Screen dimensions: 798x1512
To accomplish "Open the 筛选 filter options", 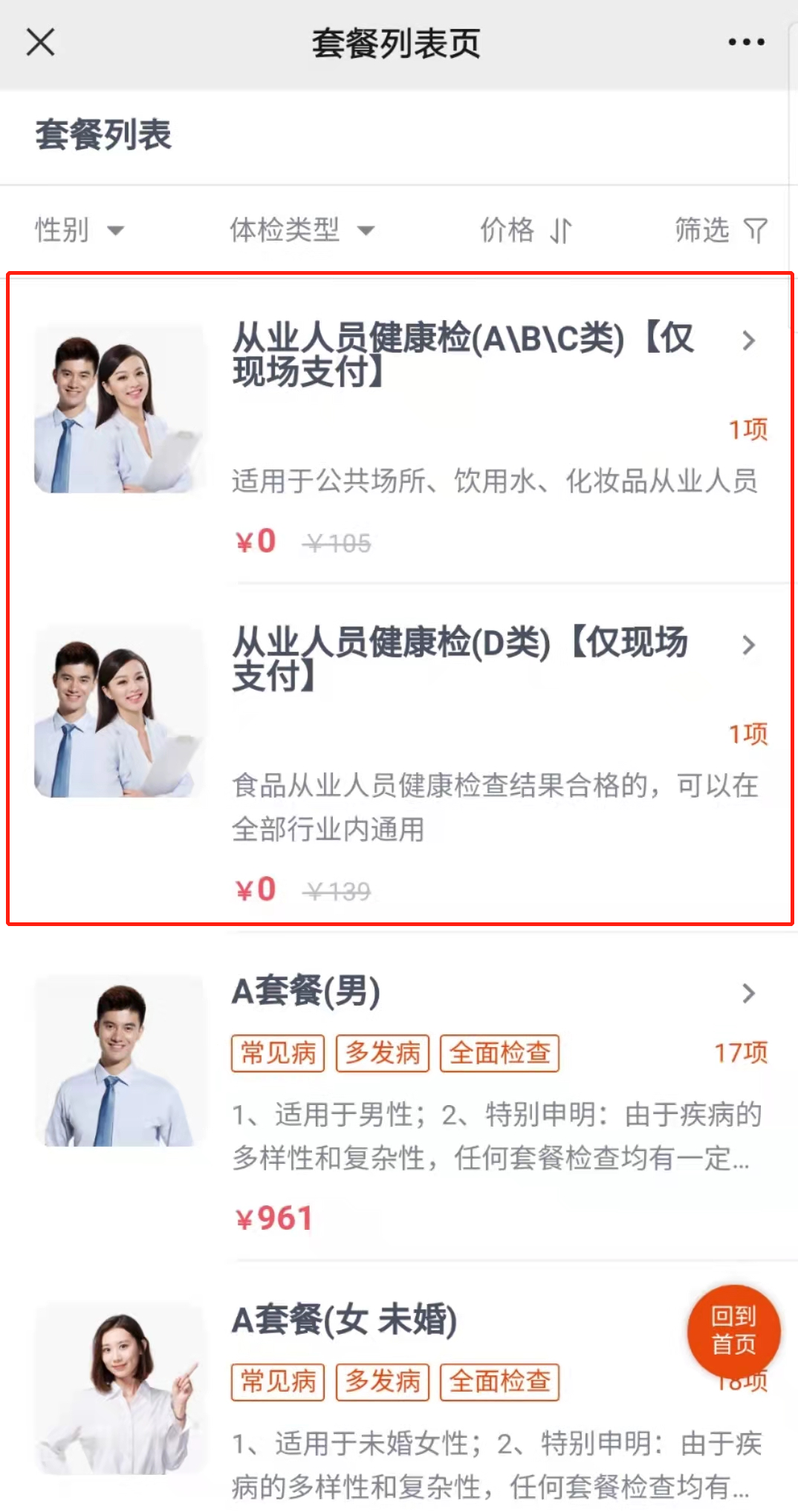I will point(720,230).
